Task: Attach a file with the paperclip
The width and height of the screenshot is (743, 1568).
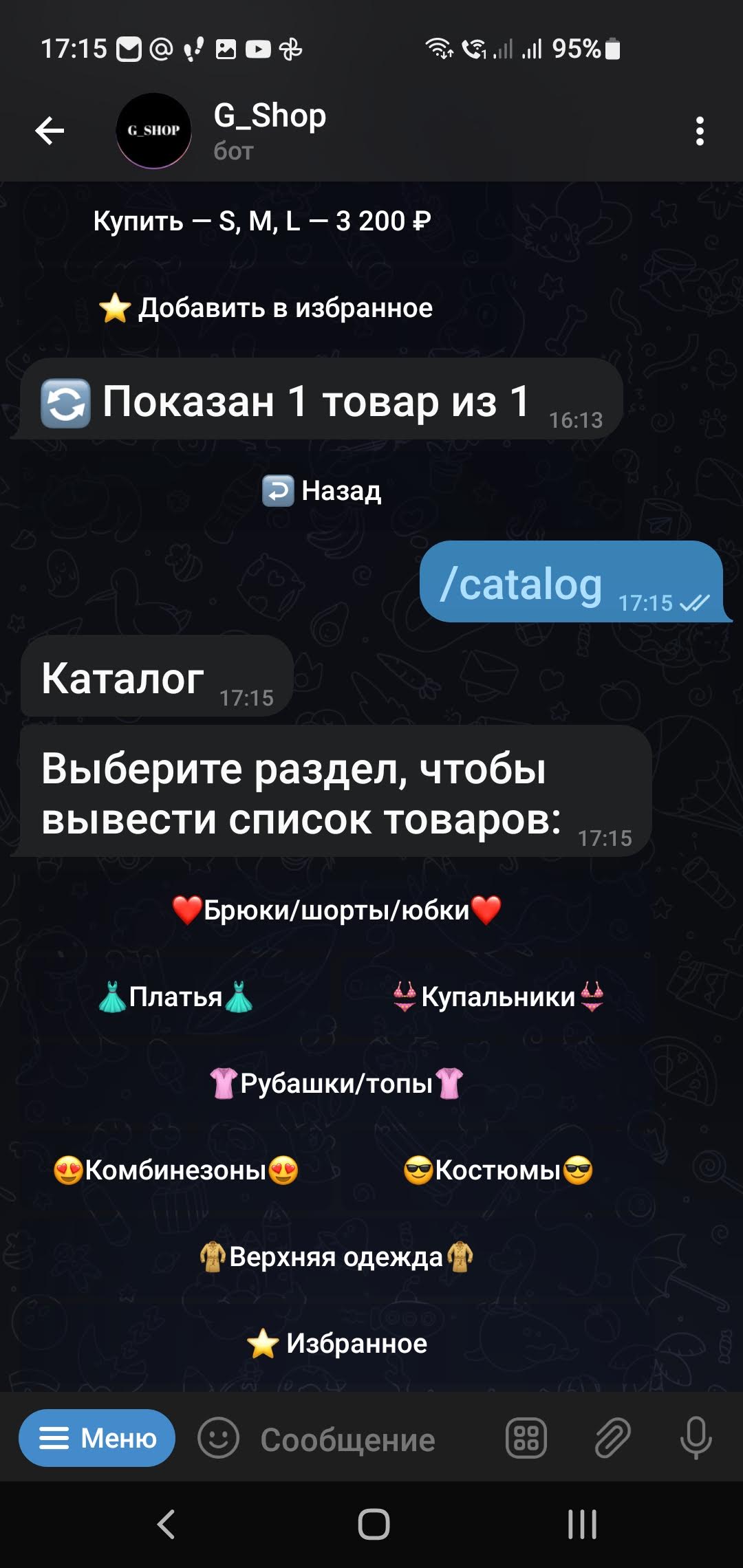Action: [x=612, y=1438]
